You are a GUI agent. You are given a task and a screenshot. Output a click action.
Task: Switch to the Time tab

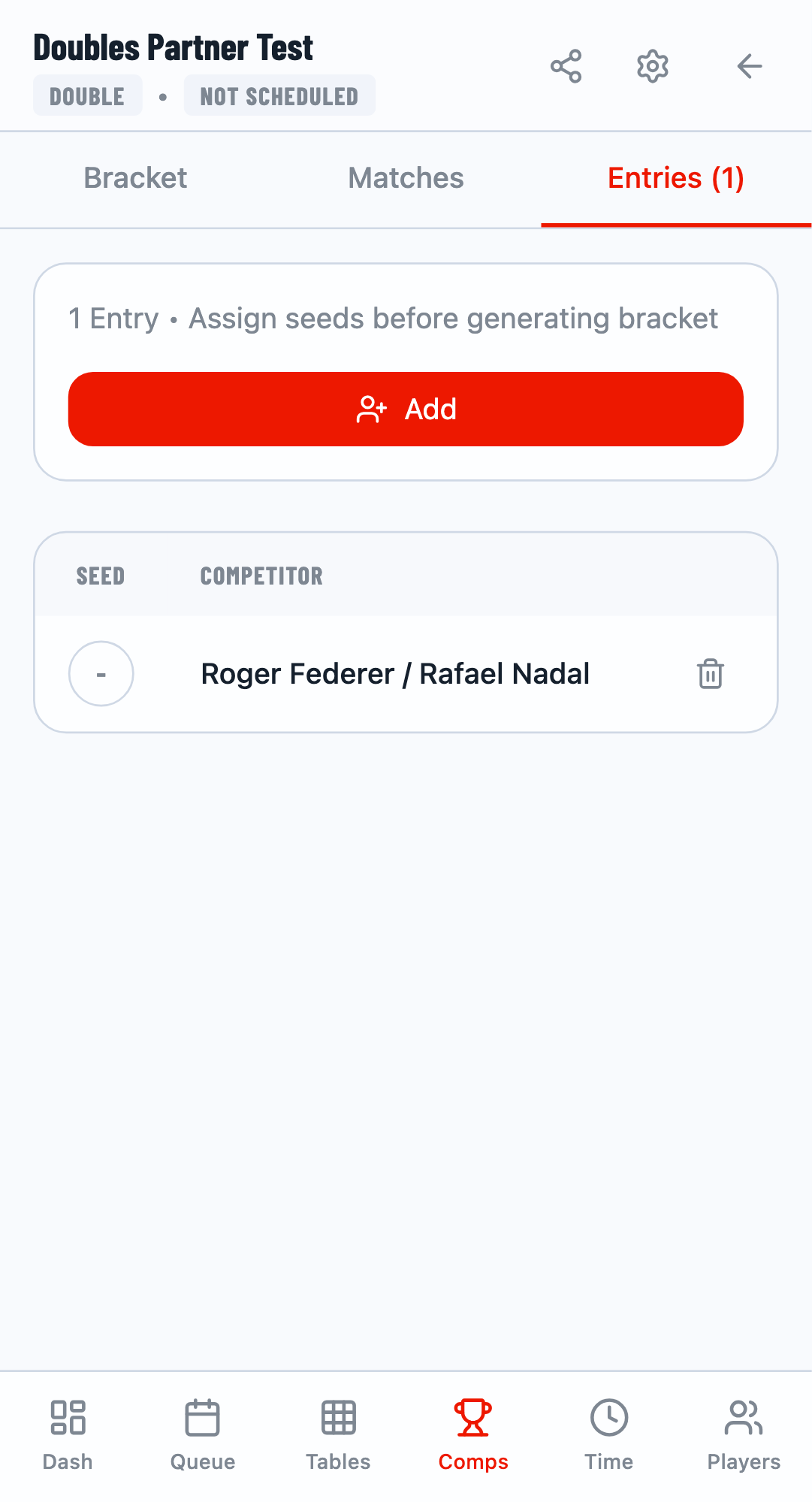(608, 1434)
